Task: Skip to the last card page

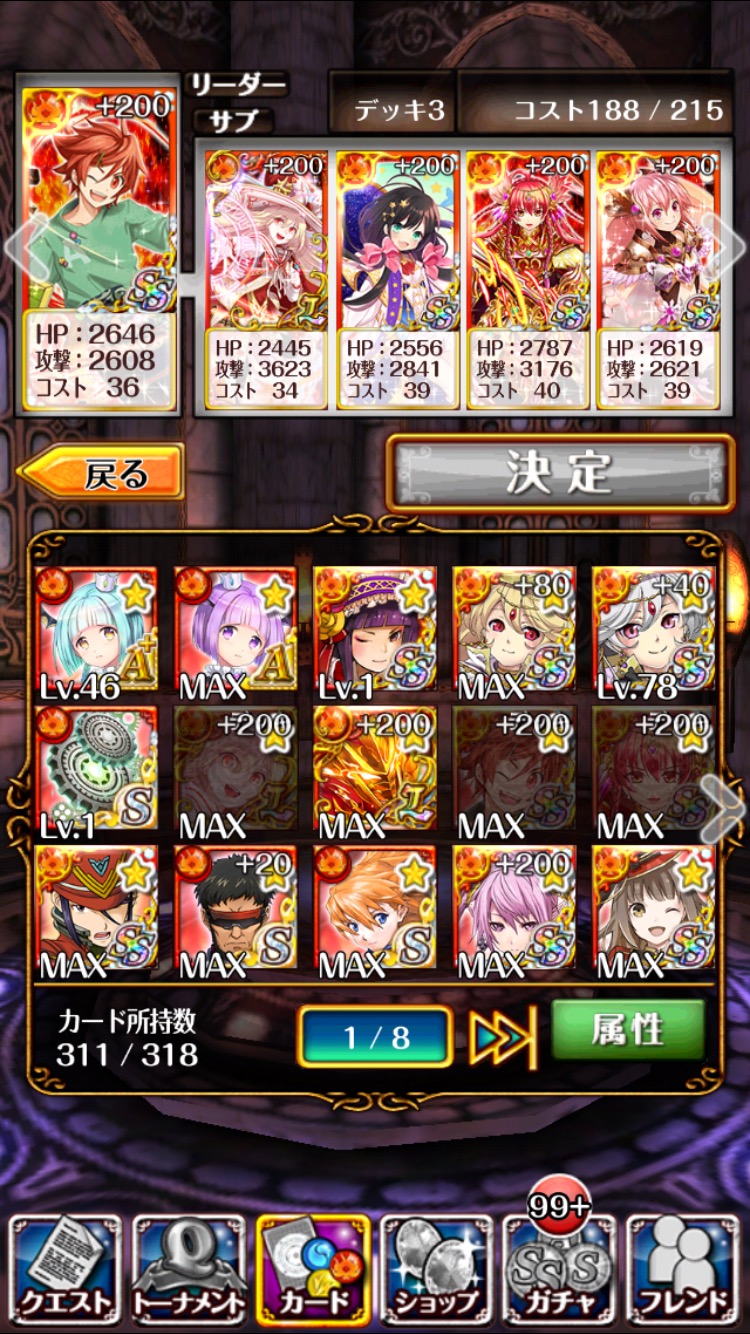Action: [x=503, y=1037]
